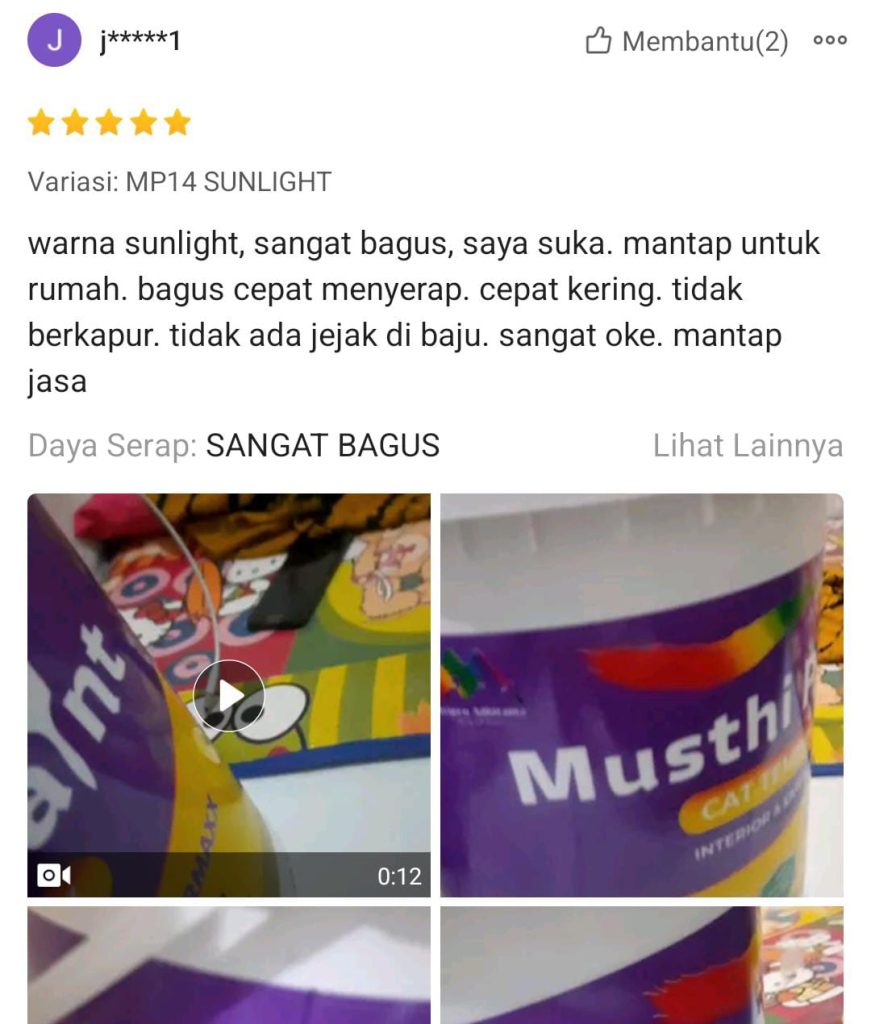
Task: View the bottom-left review photo
Action: point(229,965)
